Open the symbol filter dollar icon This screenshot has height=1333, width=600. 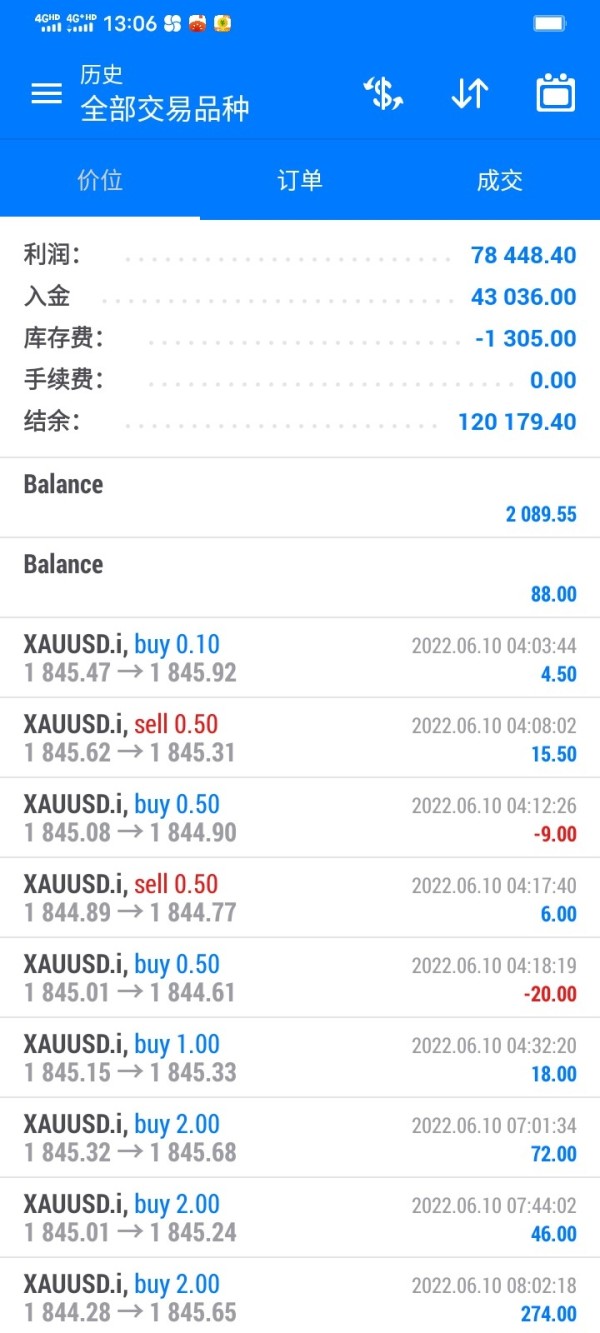(382, 94)
